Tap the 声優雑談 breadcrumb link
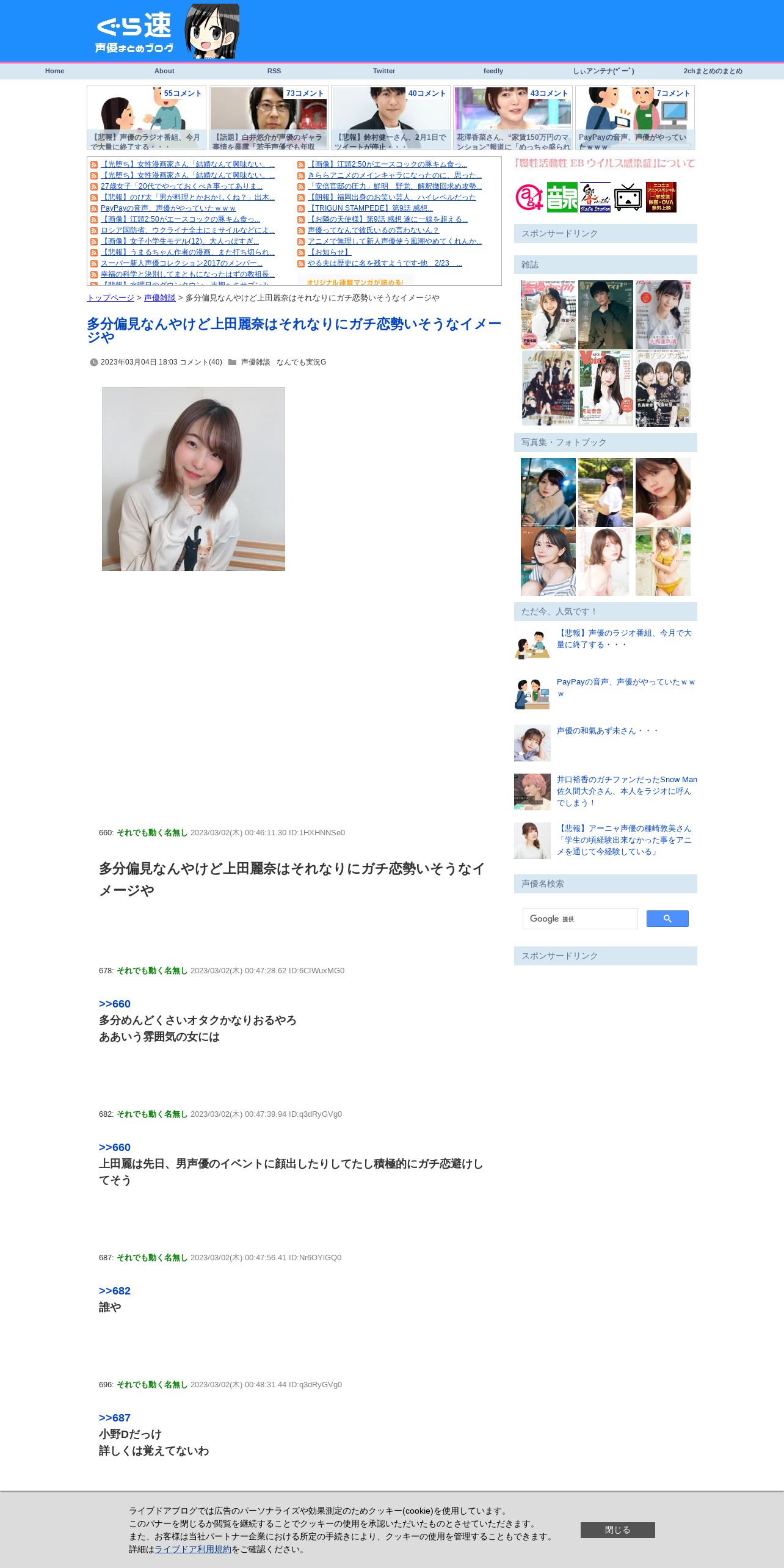This screenshot has height=1568, width=784. 160,298
